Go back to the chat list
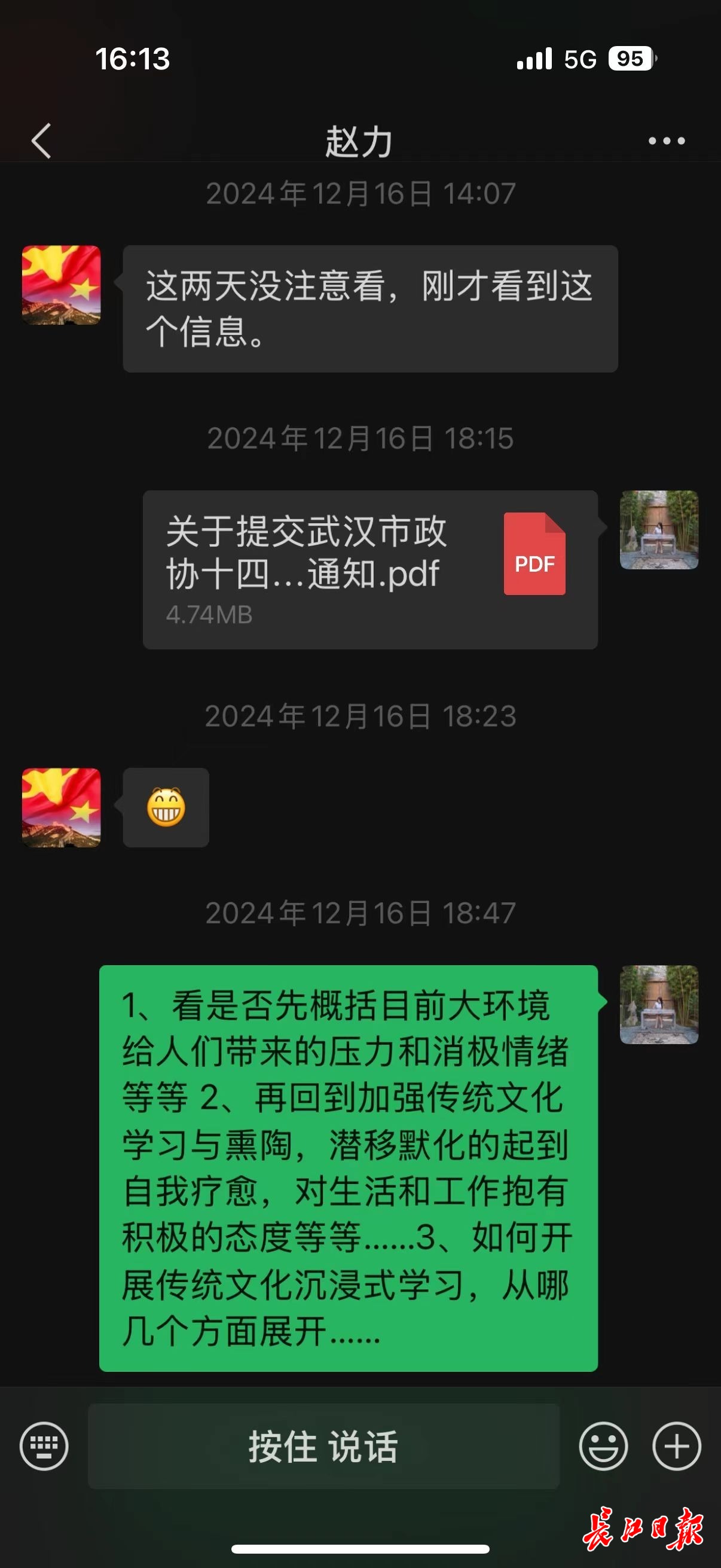The height and width of the screenshot is (1568, 721). [41, 141]
